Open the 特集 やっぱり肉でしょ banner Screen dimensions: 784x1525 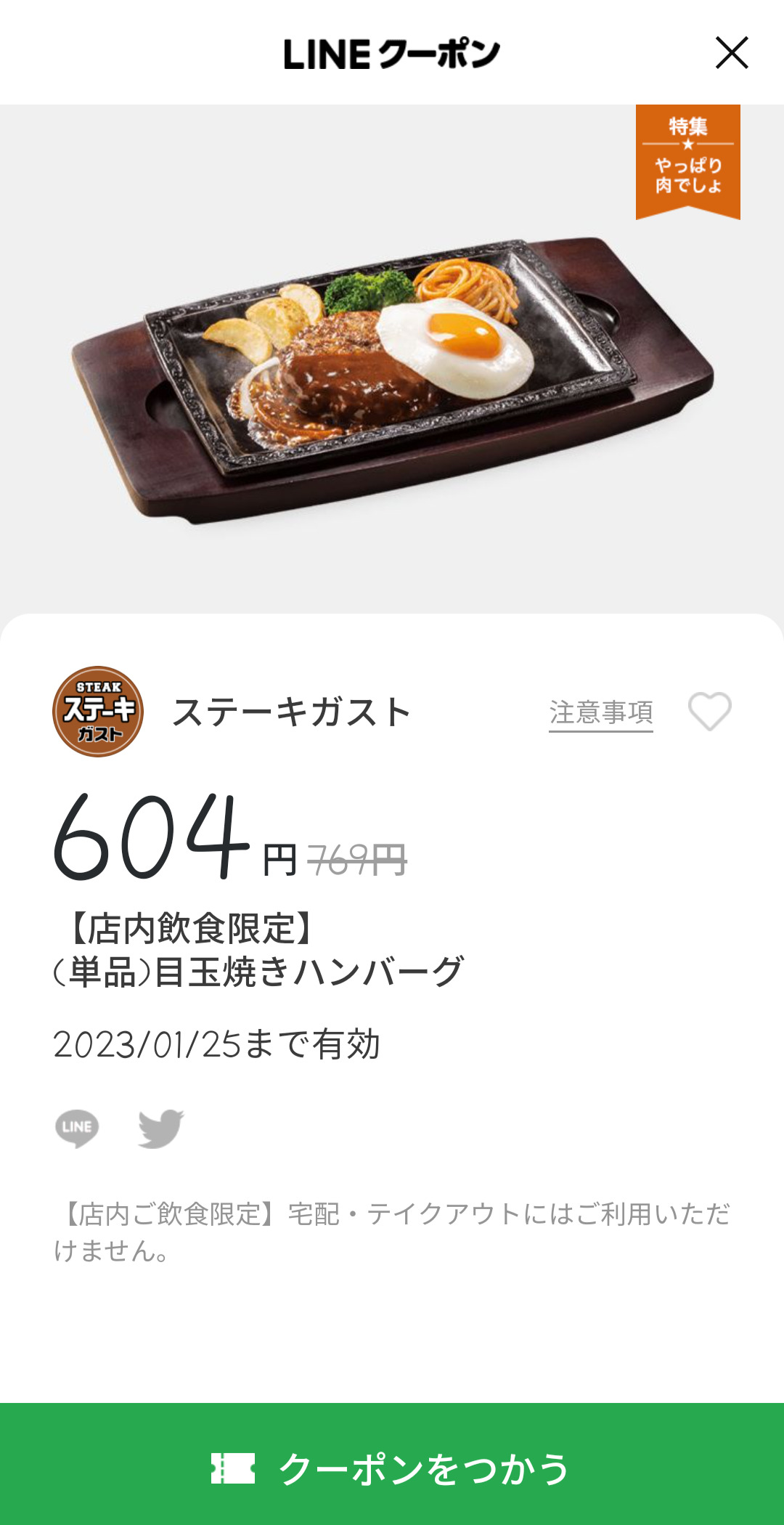pos(688,161)
